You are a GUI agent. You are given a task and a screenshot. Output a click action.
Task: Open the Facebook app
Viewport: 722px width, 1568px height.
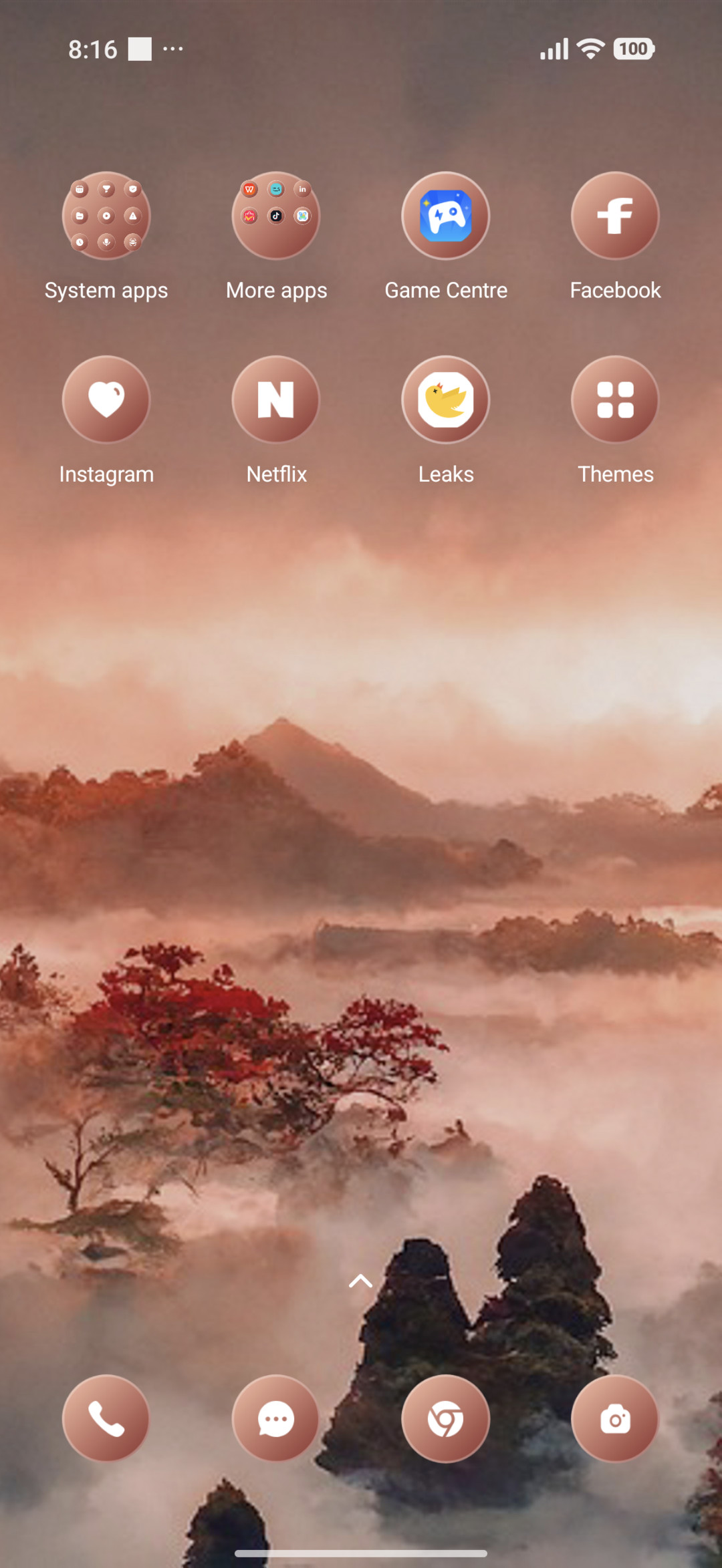tap(615, 216)
